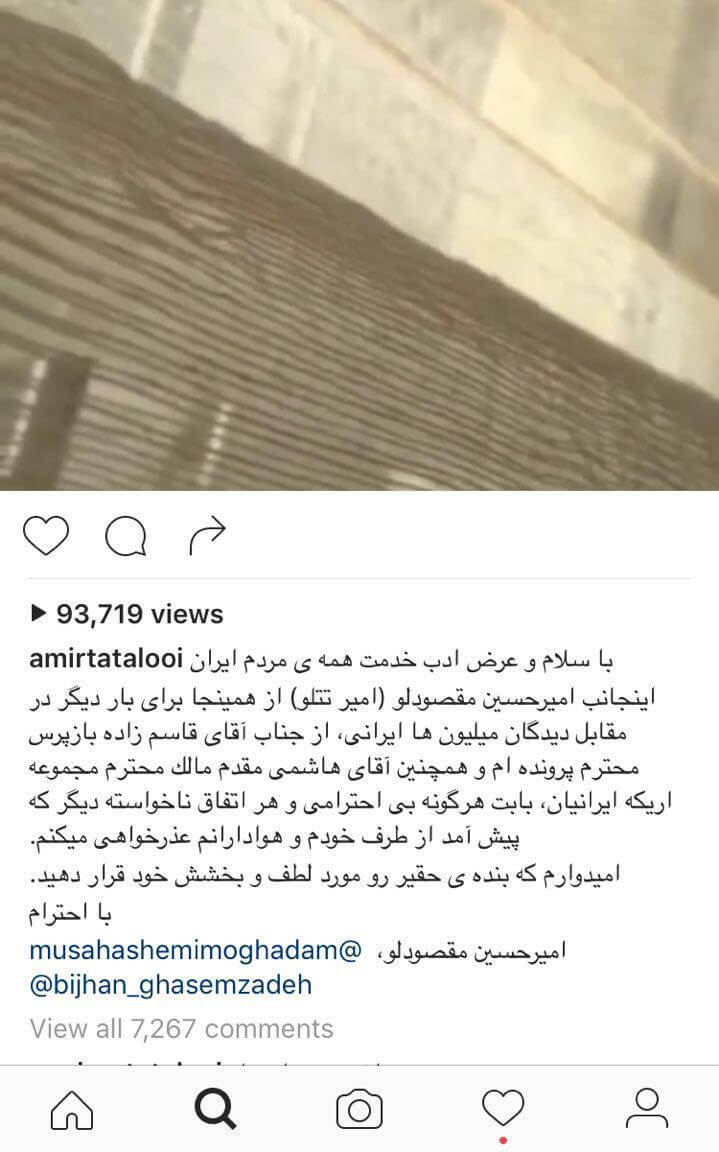Open the activity heart tab
The height and width of the screenshot is (1152, 719).
503,1109
